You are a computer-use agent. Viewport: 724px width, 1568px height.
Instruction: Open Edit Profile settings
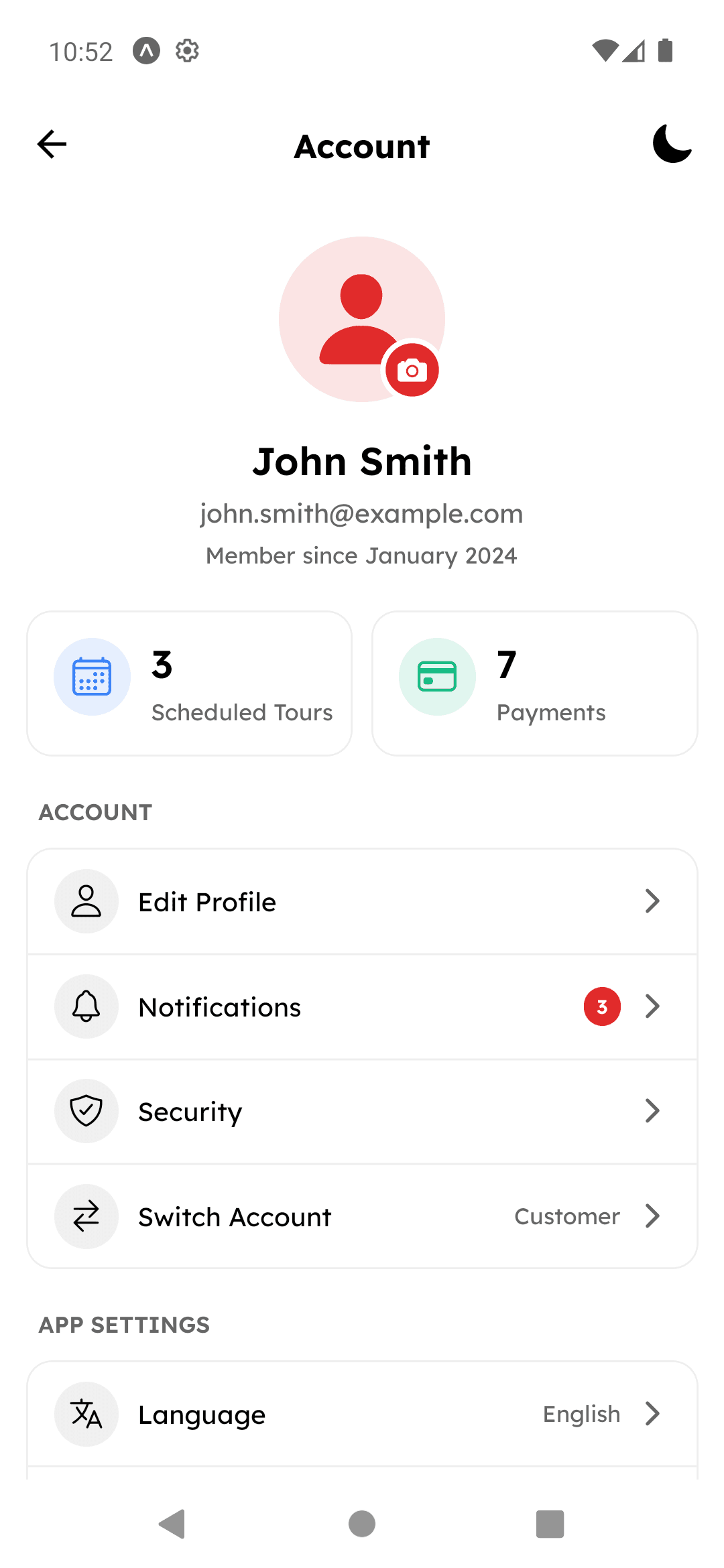[362, 902]
